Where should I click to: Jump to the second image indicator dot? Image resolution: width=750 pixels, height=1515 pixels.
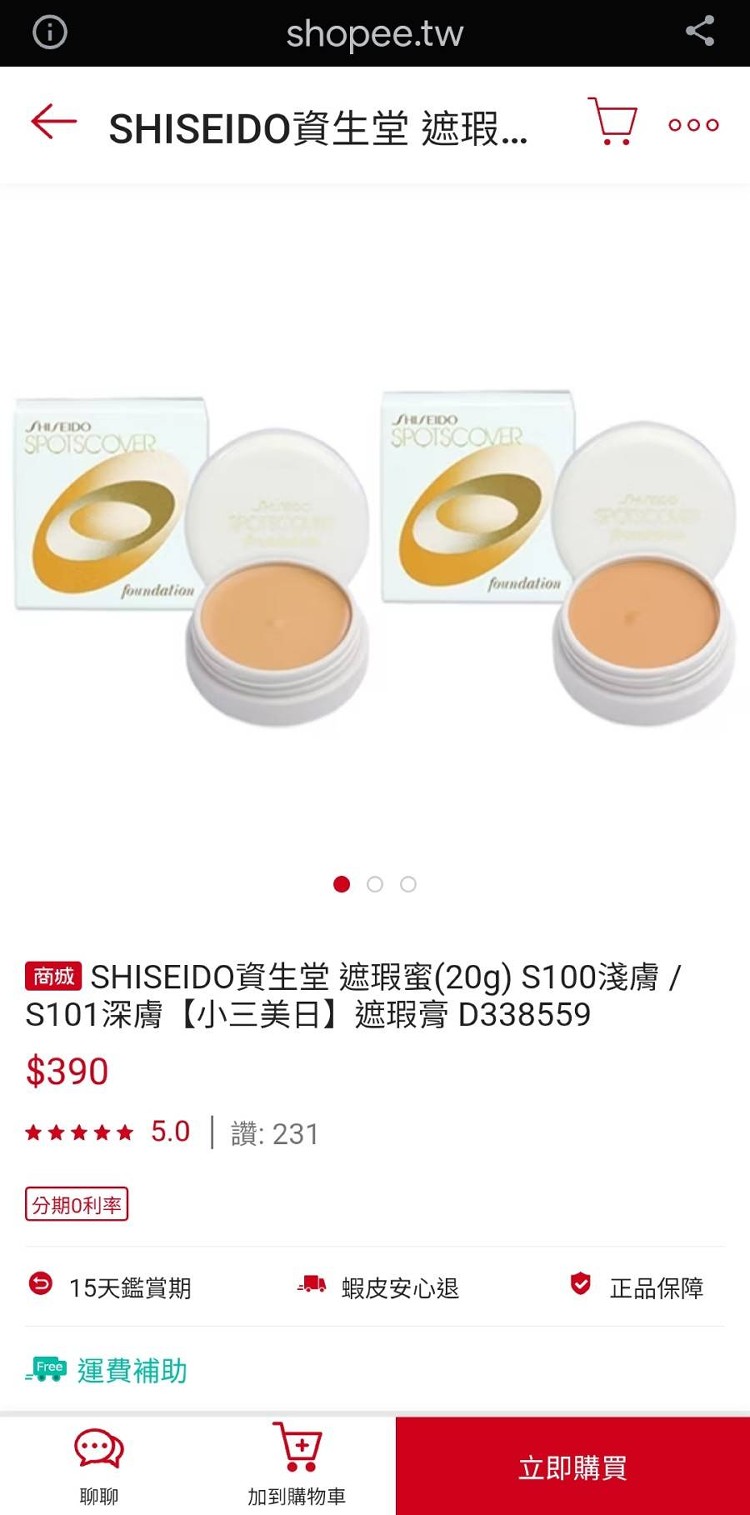[x=375, y=884]
